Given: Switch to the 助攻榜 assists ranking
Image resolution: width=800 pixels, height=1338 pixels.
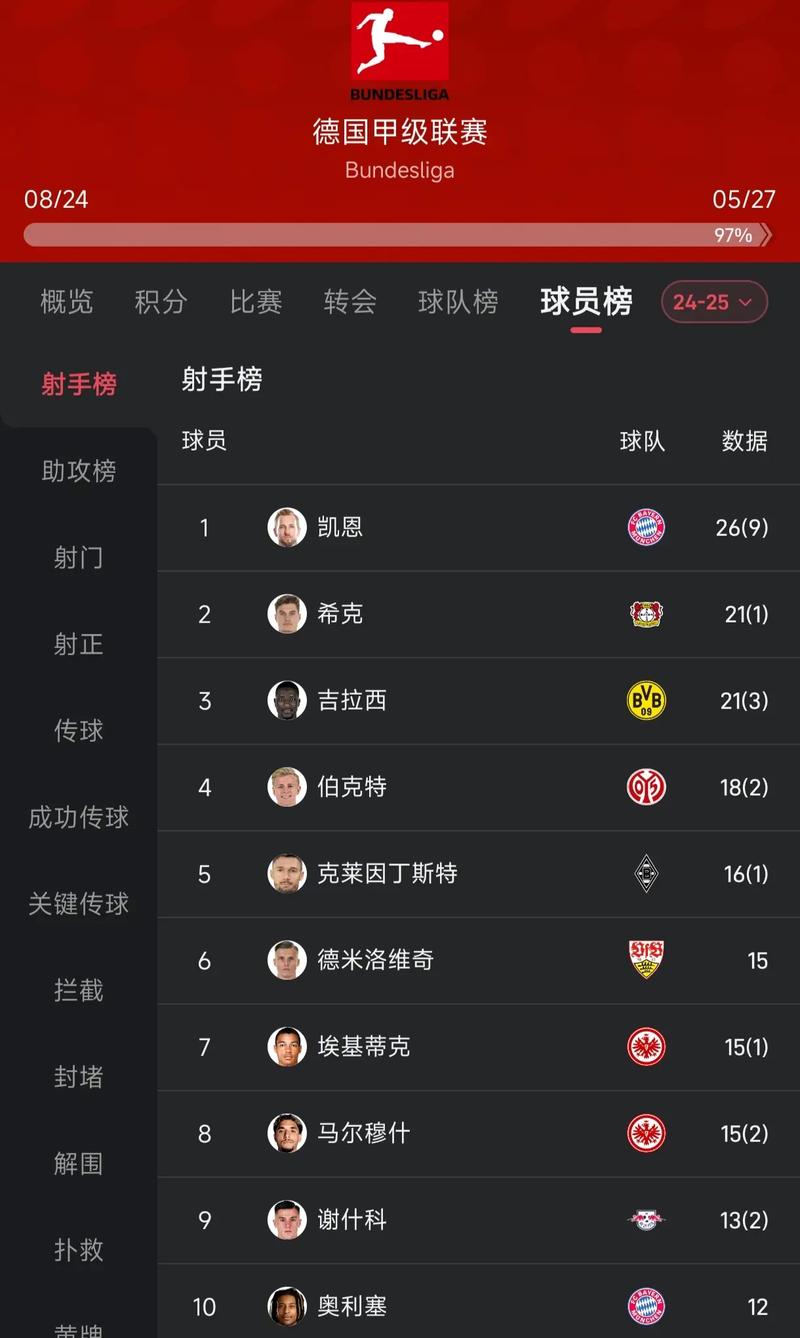Looking at the screenshot, I should [x=77, y=471].
